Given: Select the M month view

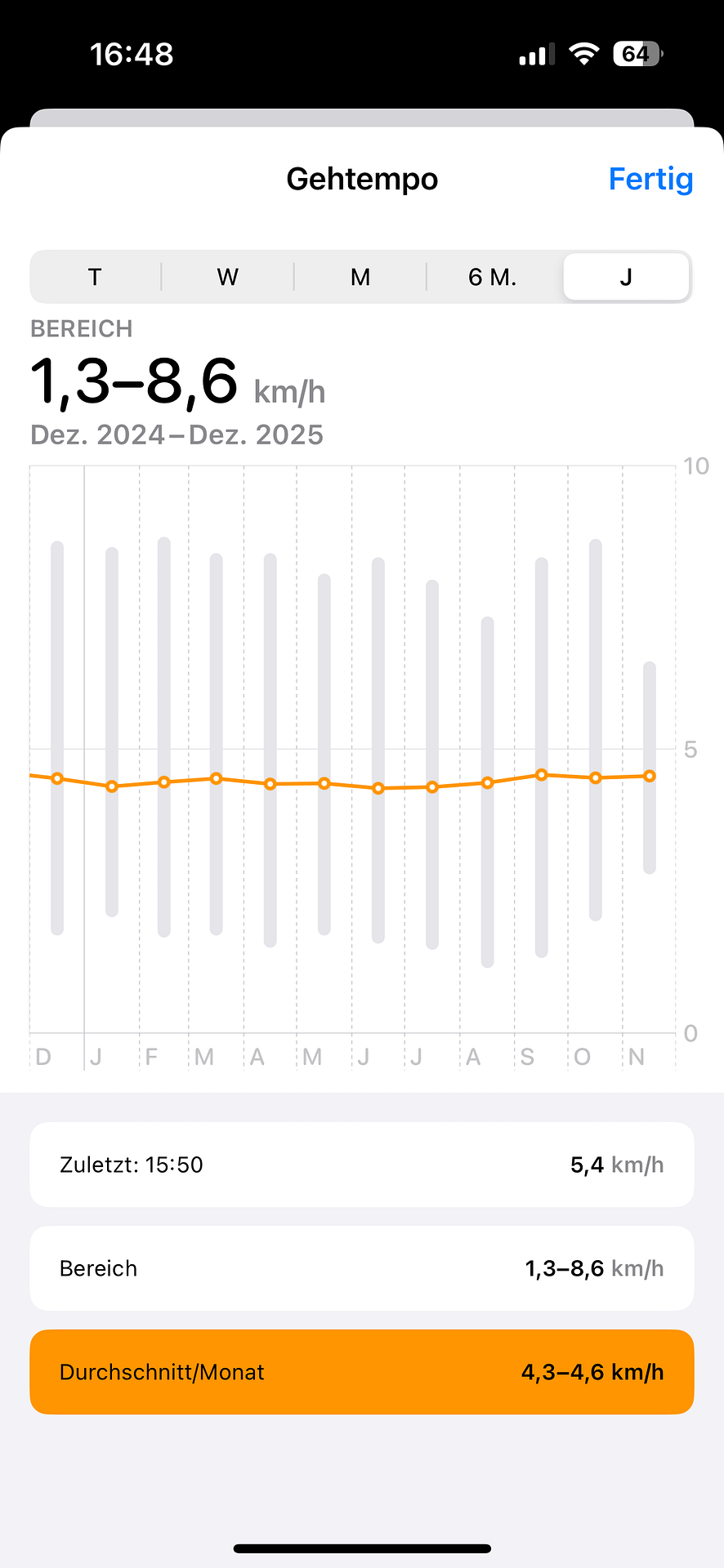Looking at the screenshot, I should [x=360, y=277].
